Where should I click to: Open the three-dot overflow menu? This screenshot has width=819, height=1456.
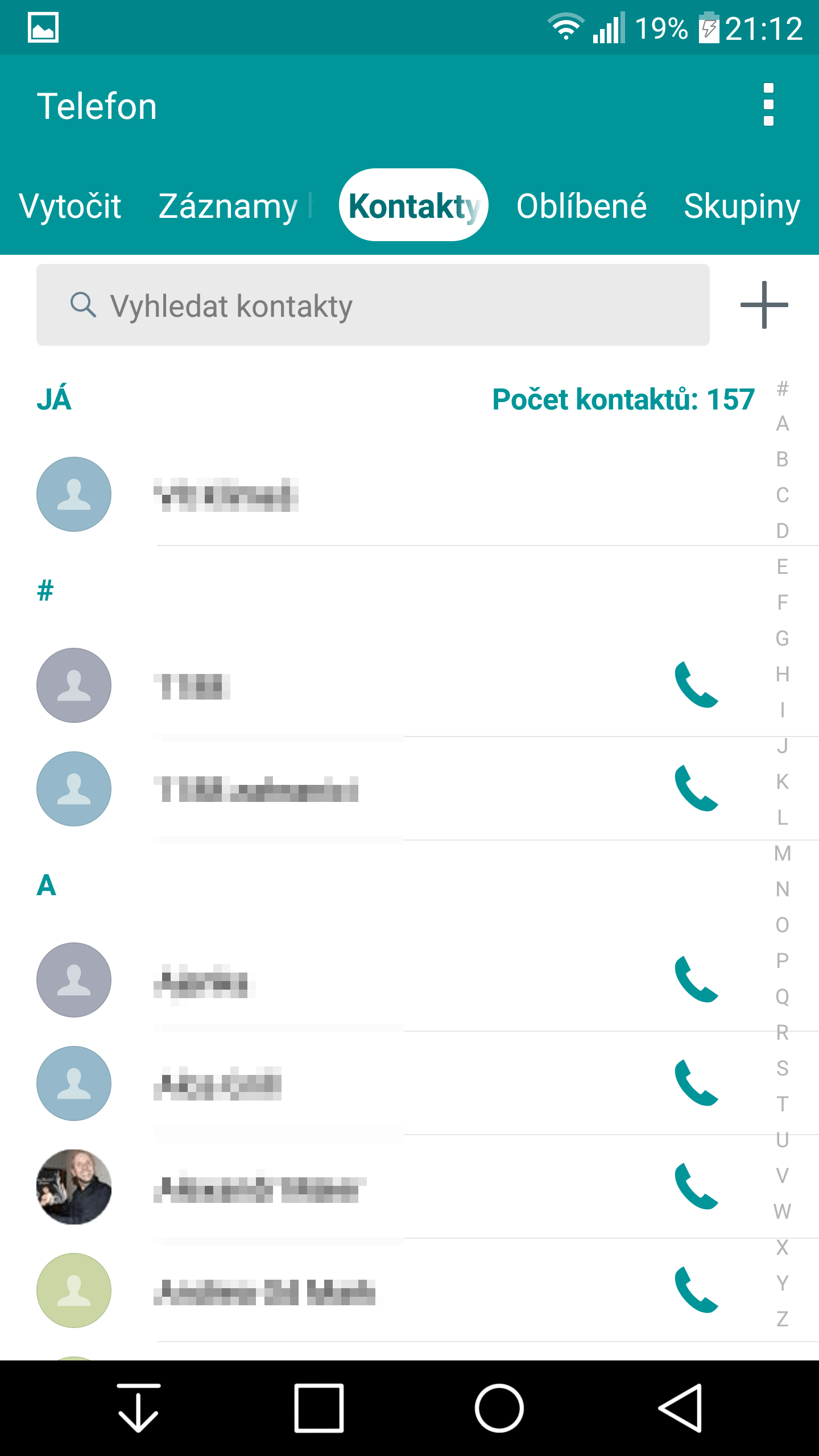click(768, 105)
